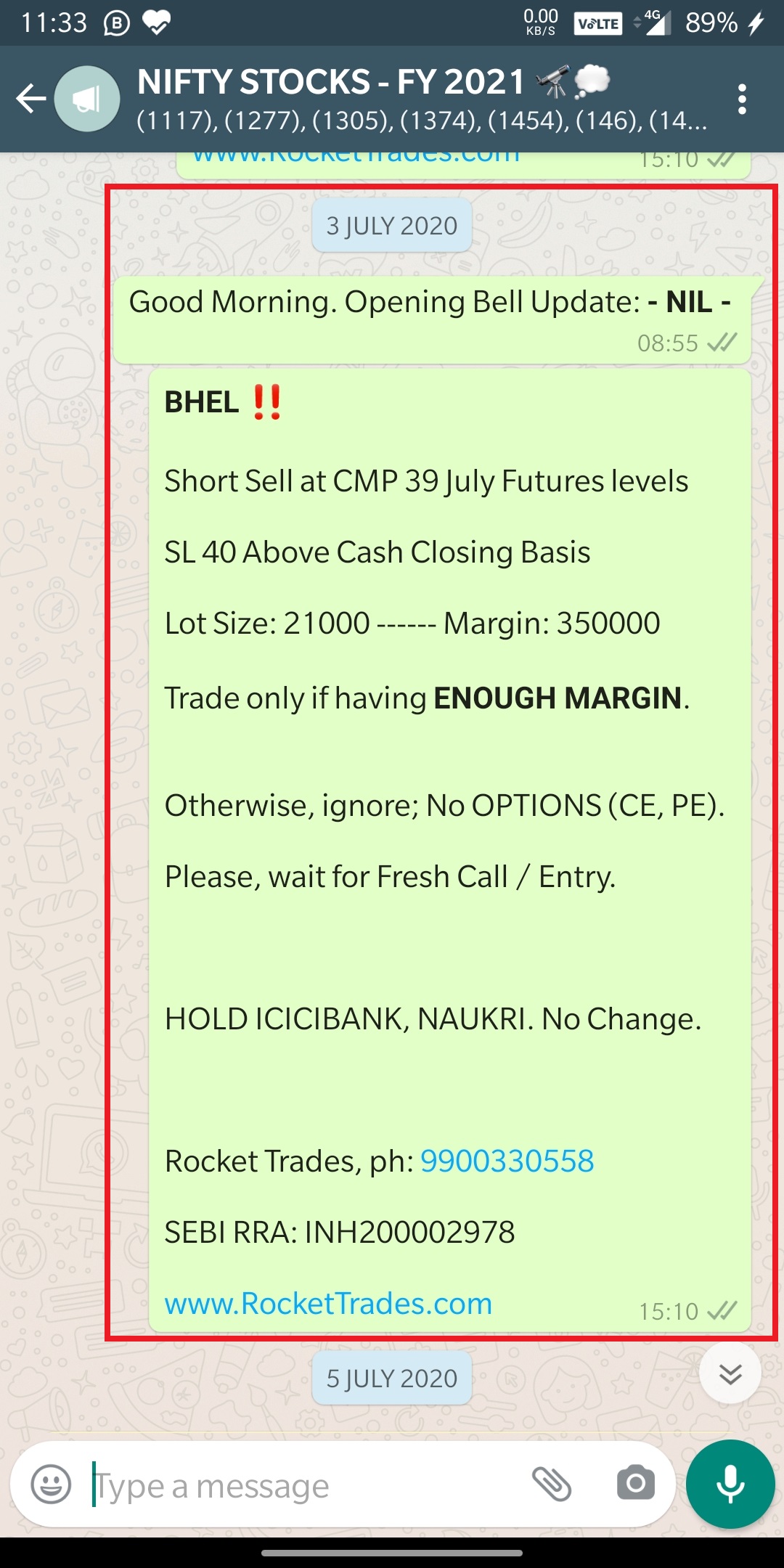Image resolution: width=784 pixels, height=1568 pixels.
Task: Open NIFTY STOCKS - FY 2021 broadcast info
Action: pyautogui.click(x=421, y=99)
